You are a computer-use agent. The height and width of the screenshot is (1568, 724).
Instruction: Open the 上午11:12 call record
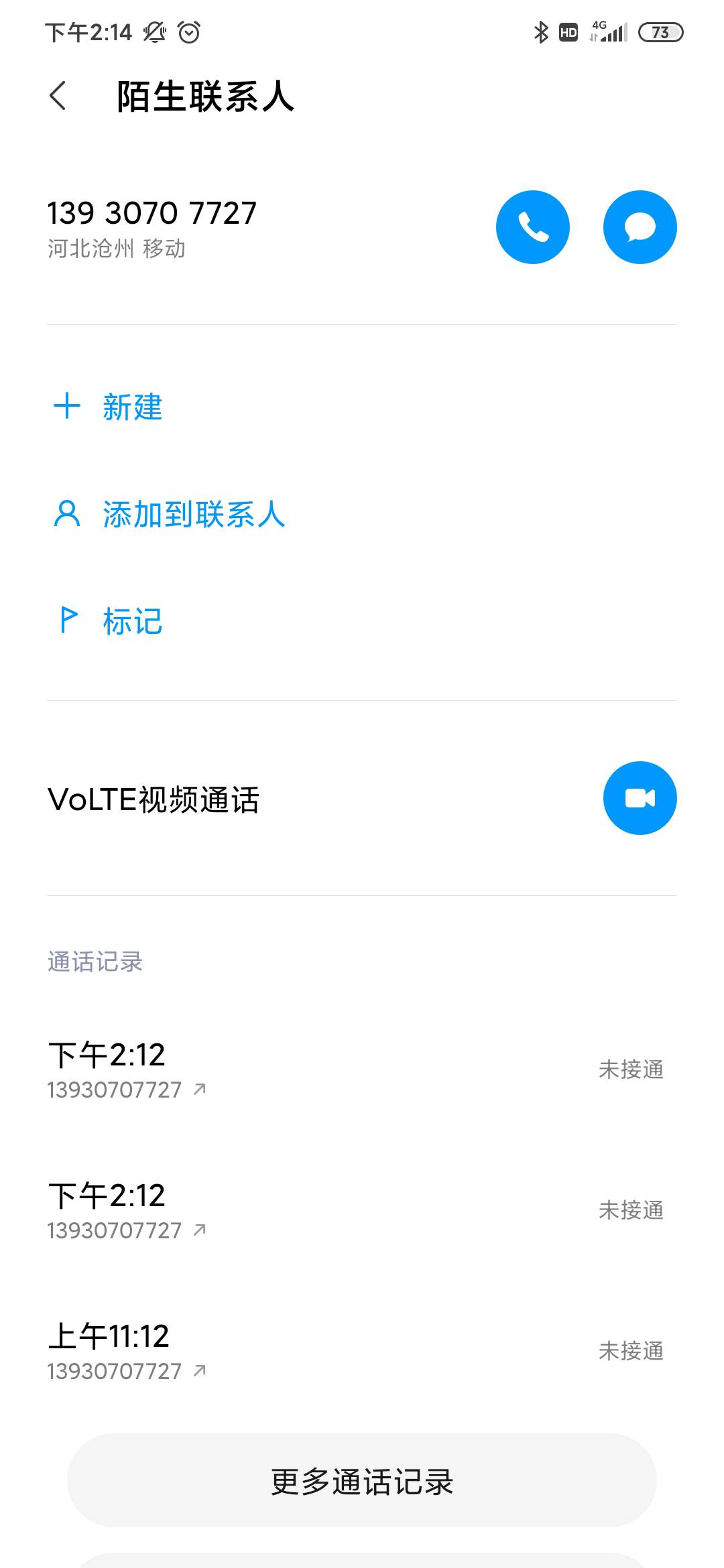[x=362, y=1351]
